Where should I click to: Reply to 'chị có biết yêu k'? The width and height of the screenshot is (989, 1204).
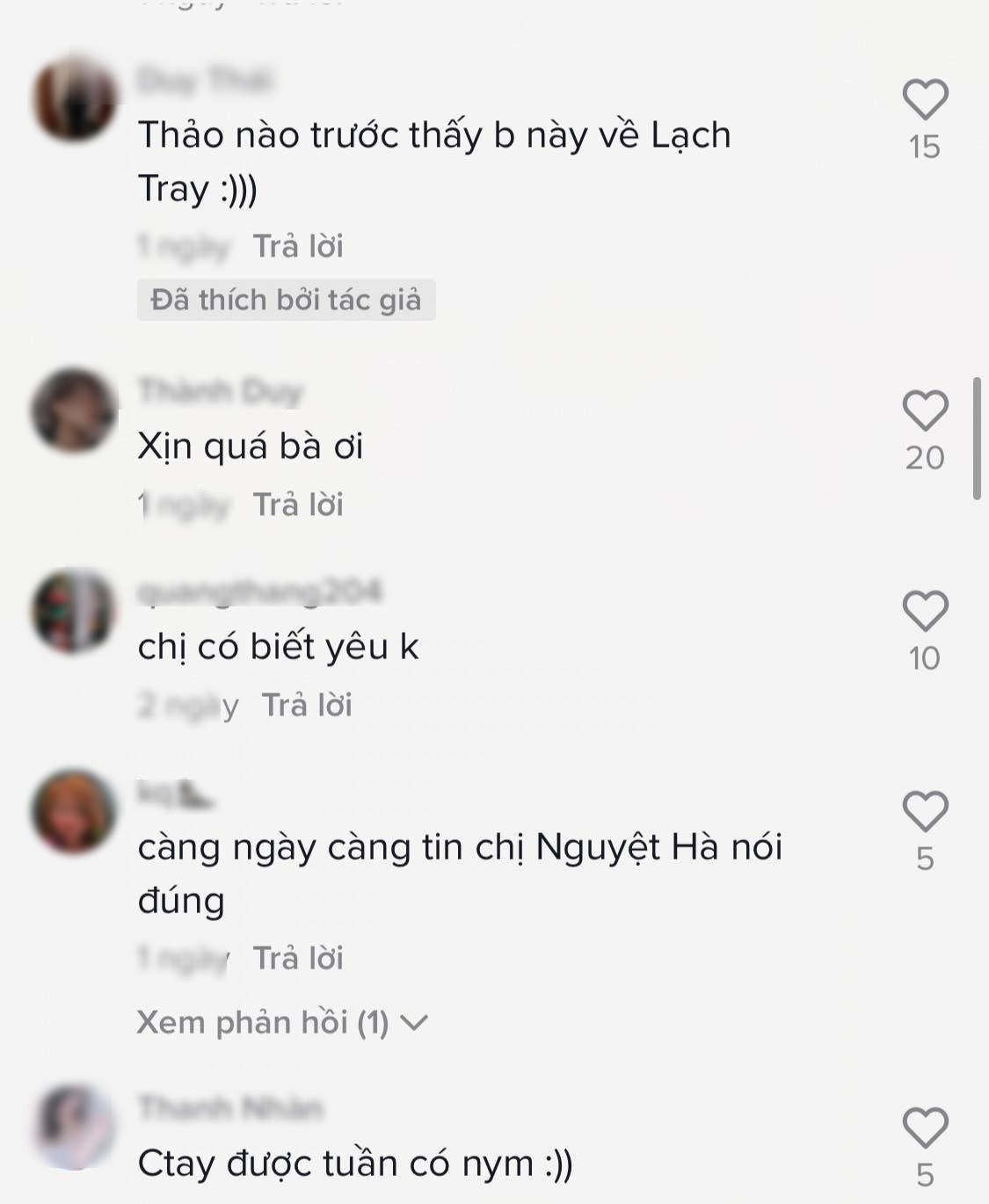[307, 705]
